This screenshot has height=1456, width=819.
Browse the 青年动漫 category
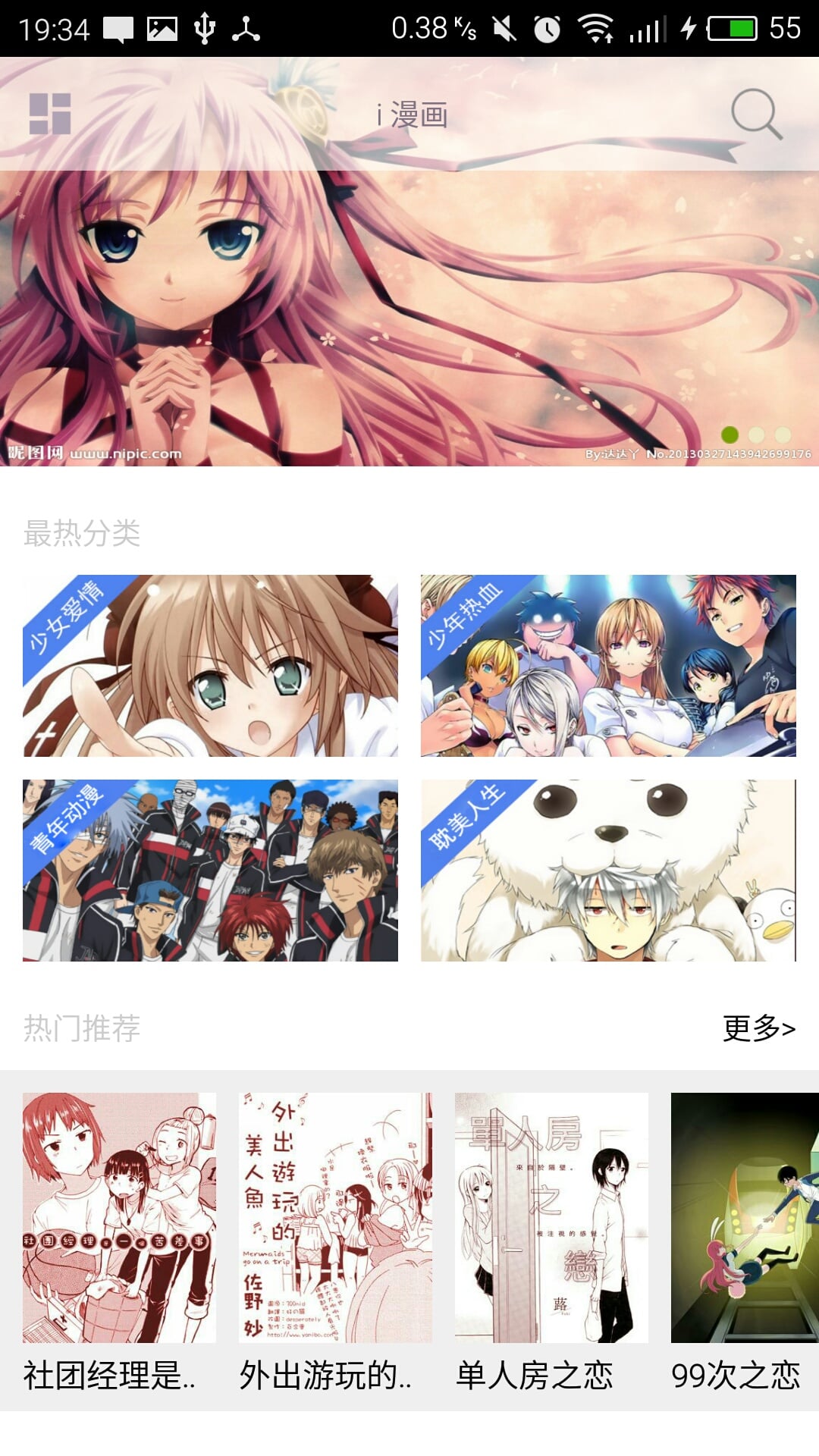coord(210,871)
